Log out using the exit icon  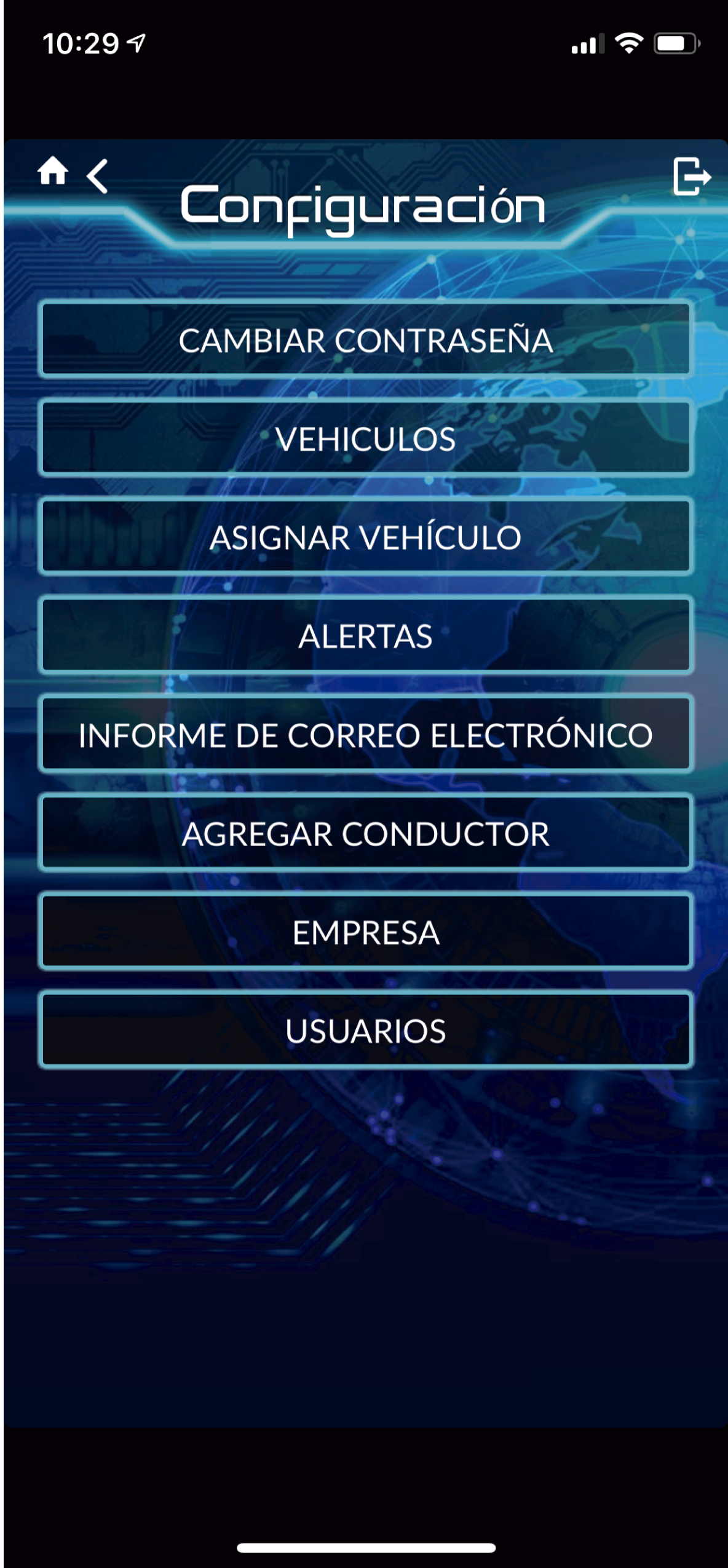pyautogui.click(x=691, y=176)
